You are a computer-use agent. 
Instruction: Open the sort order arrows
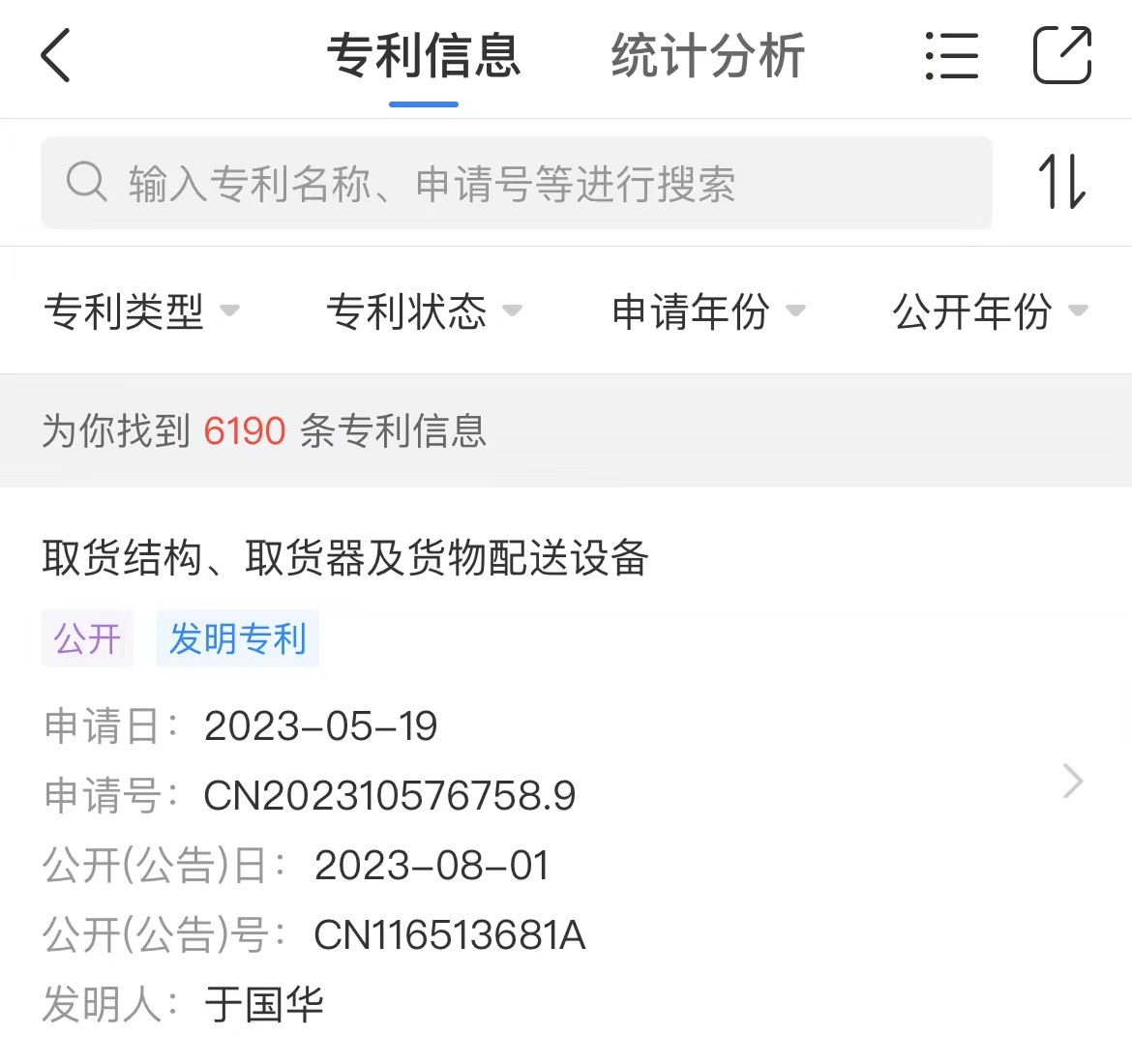click(1061, 182)
